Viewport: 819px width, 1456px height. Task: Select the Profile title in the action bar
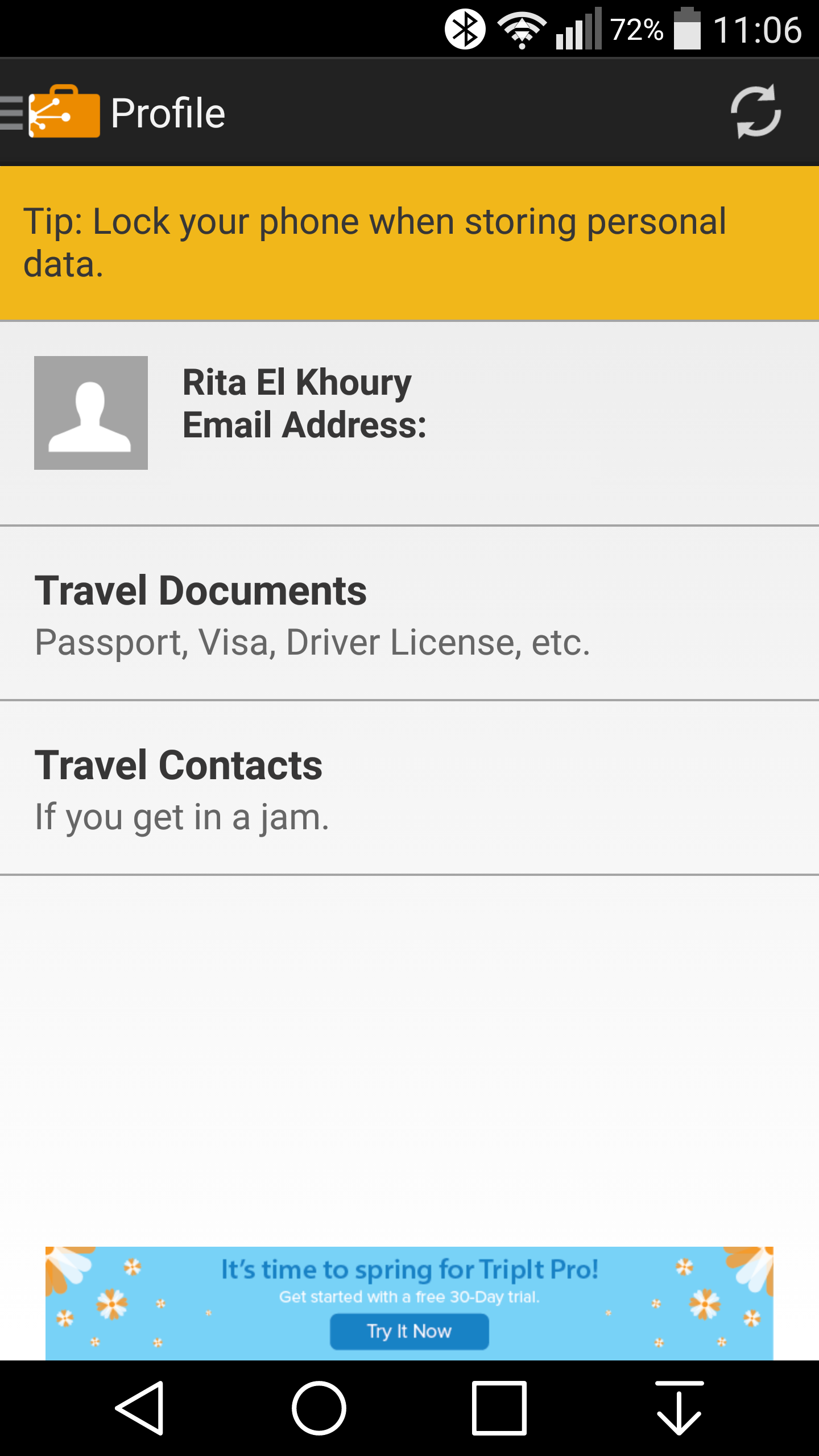168,111
